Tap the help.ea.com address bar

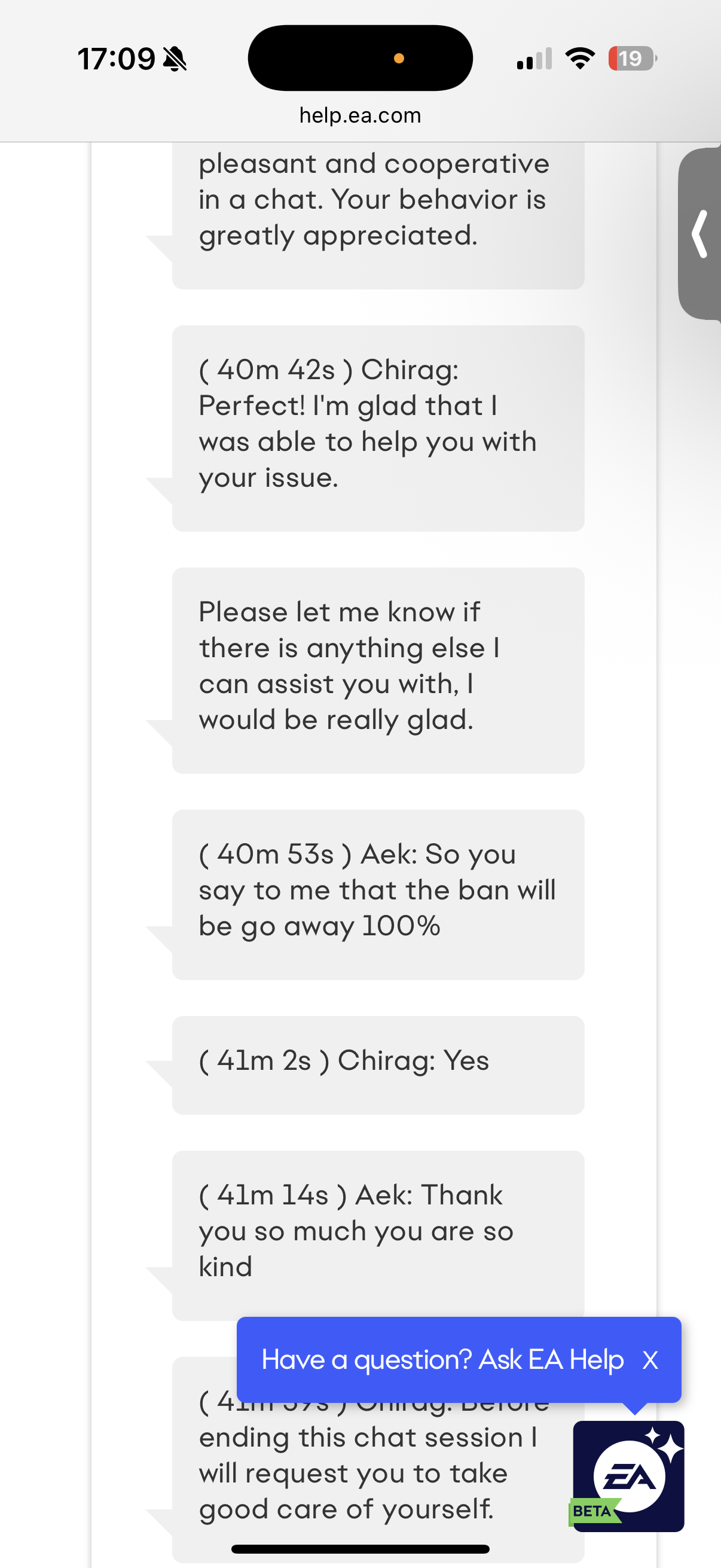pos(360,115)
